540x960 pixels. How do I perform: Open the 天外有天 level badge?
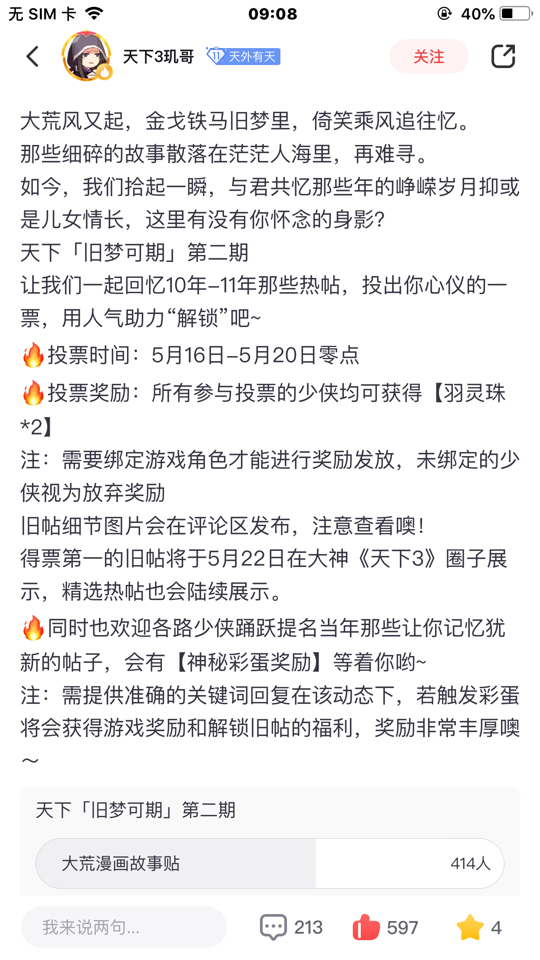pos(243,57)
